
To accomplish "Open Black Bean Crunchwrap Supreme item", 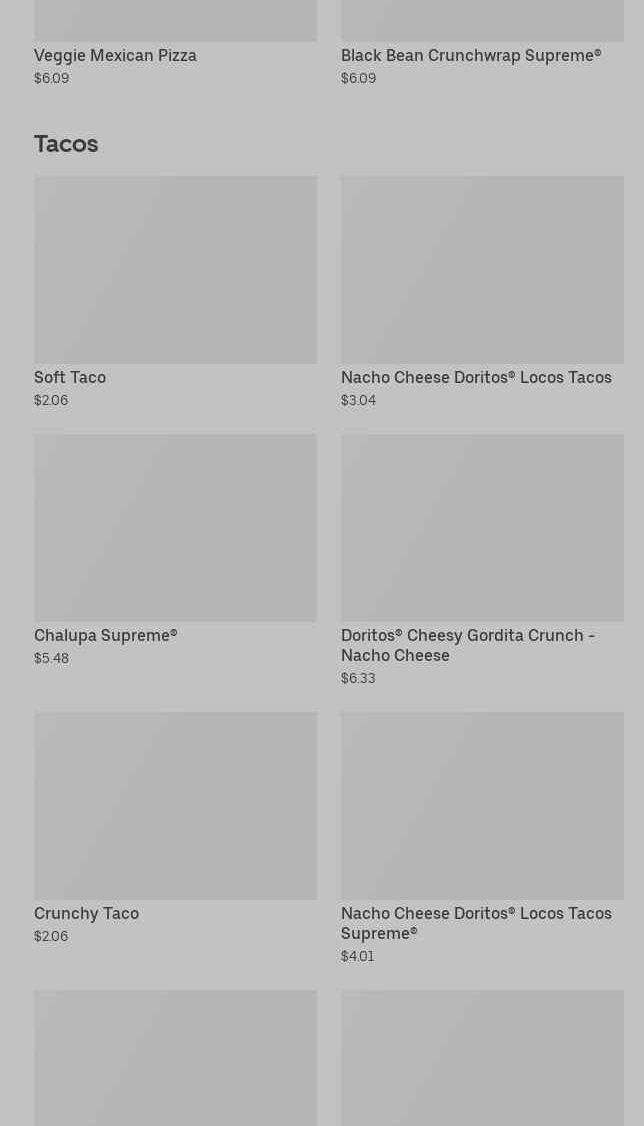I will click(x=470, y=56).
